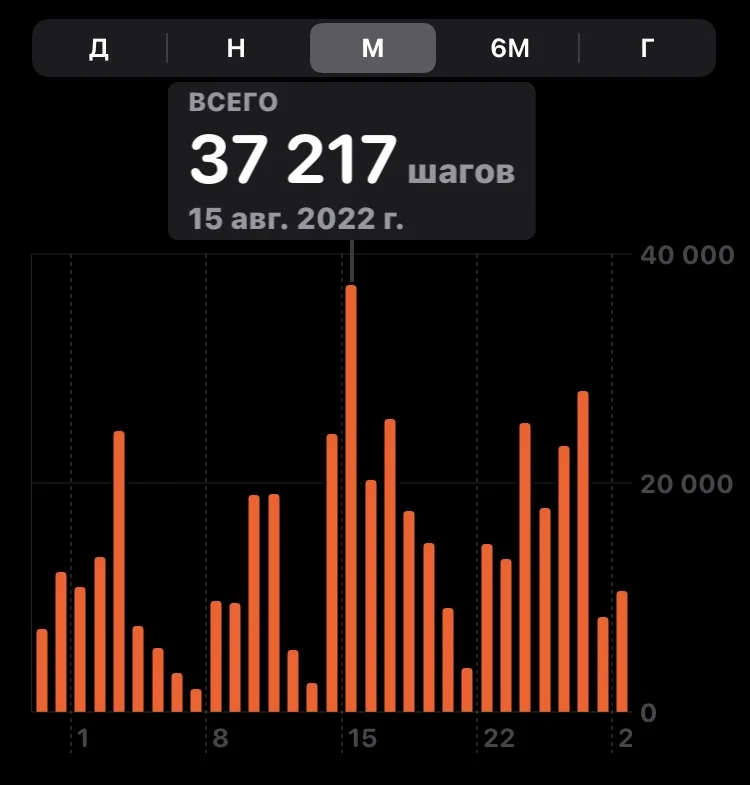Image resolution: width=750 pixels, height=785 pixels.
Task: Open the Г (year) view
Action: pyautogui.click(x=647, y=49)
